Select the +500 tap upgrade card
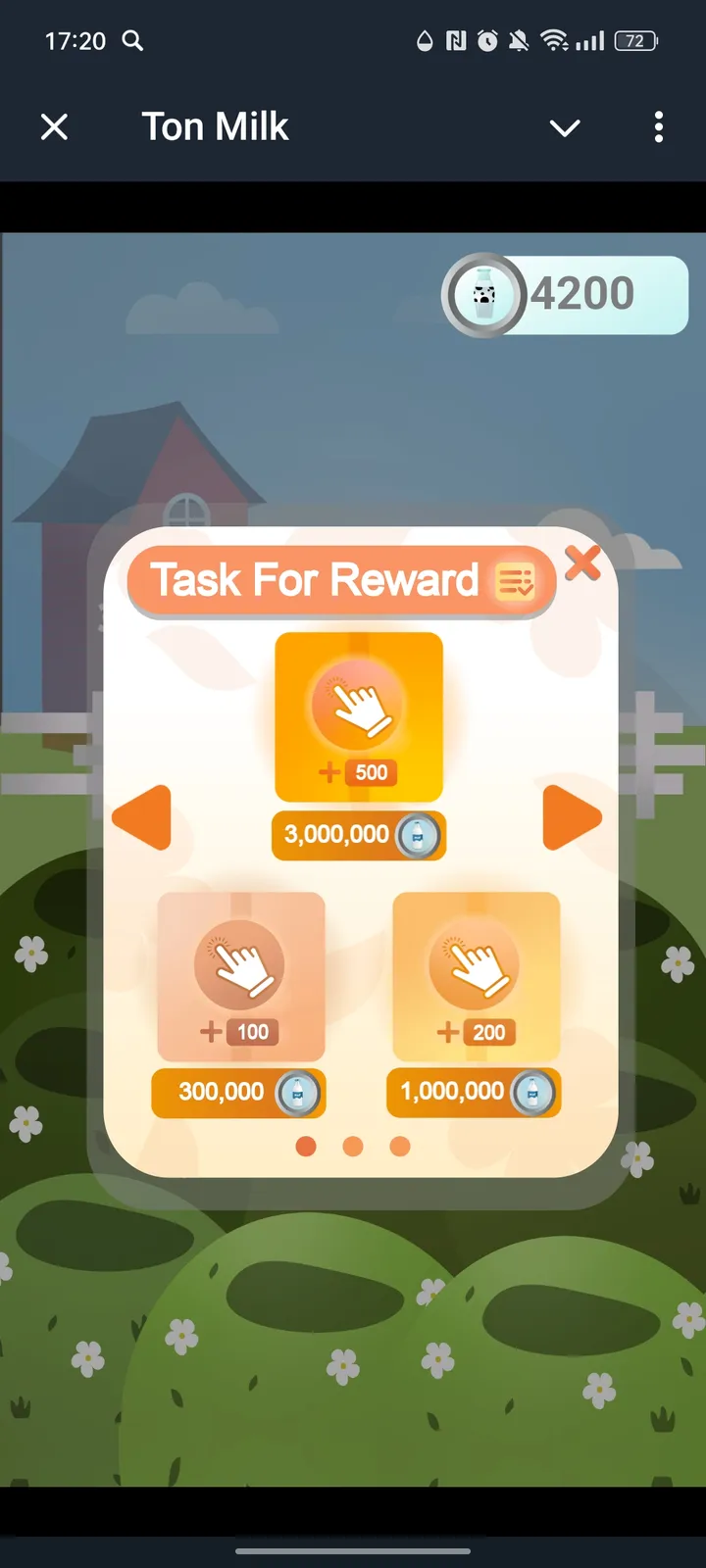This screenshot has width=706, height=1568. pos(359,716)
